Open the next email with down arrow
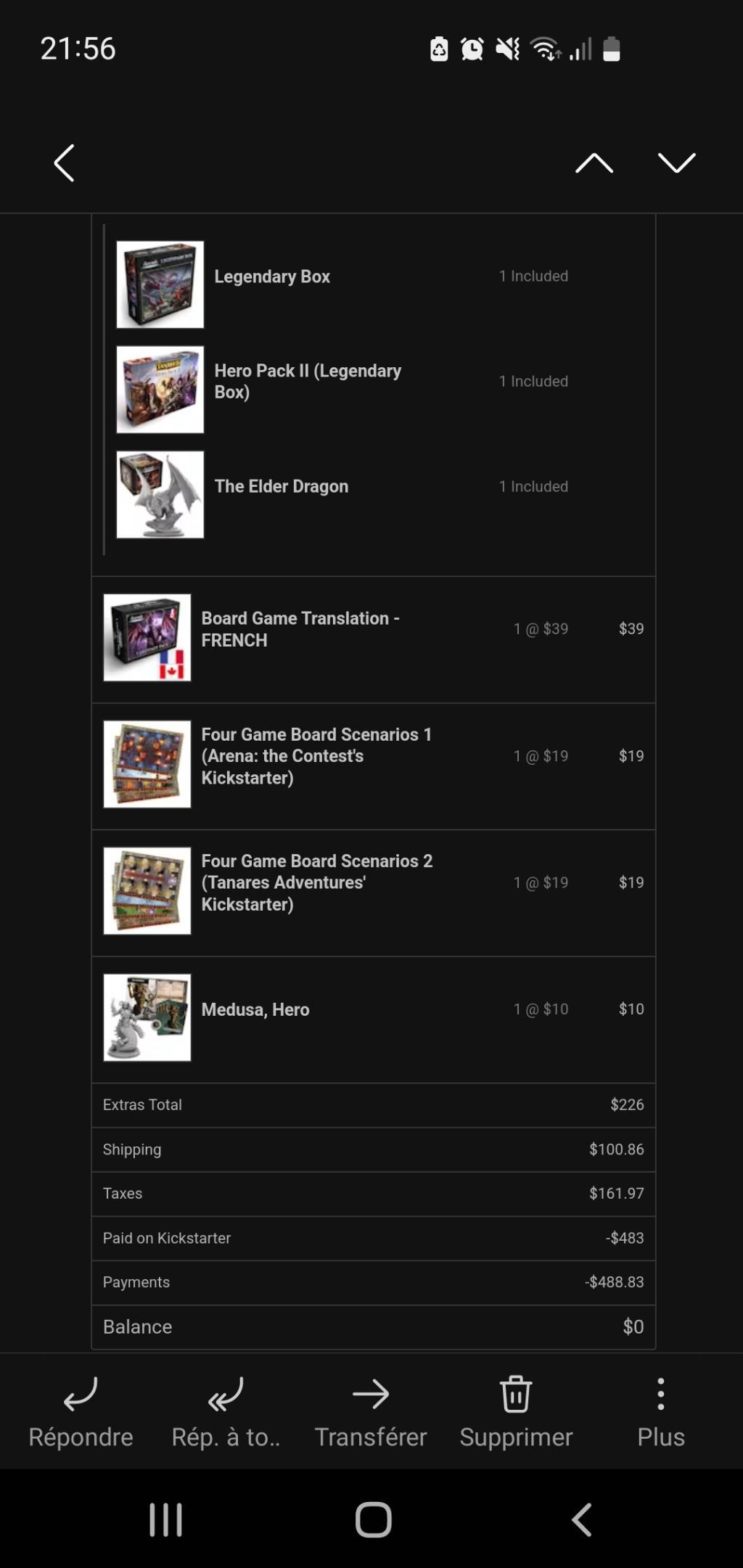 click(676, 163)
